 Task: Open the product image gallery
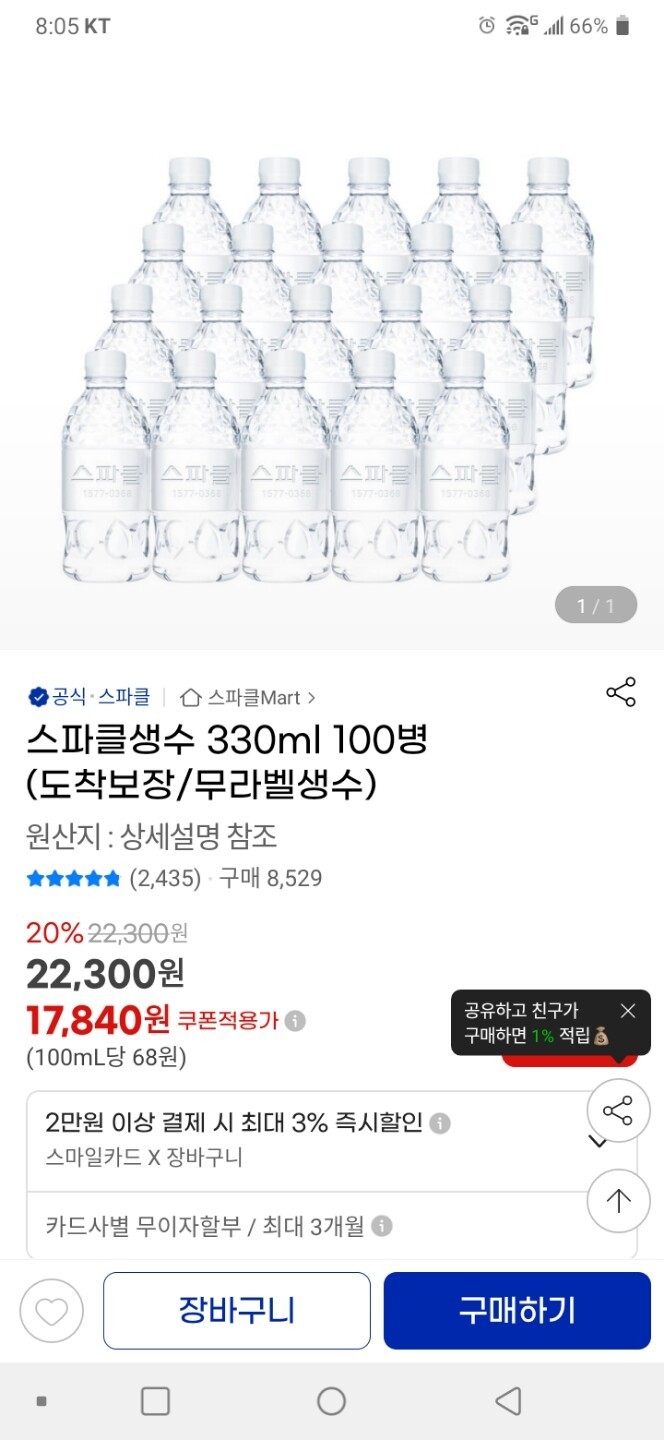coord(332,370)
